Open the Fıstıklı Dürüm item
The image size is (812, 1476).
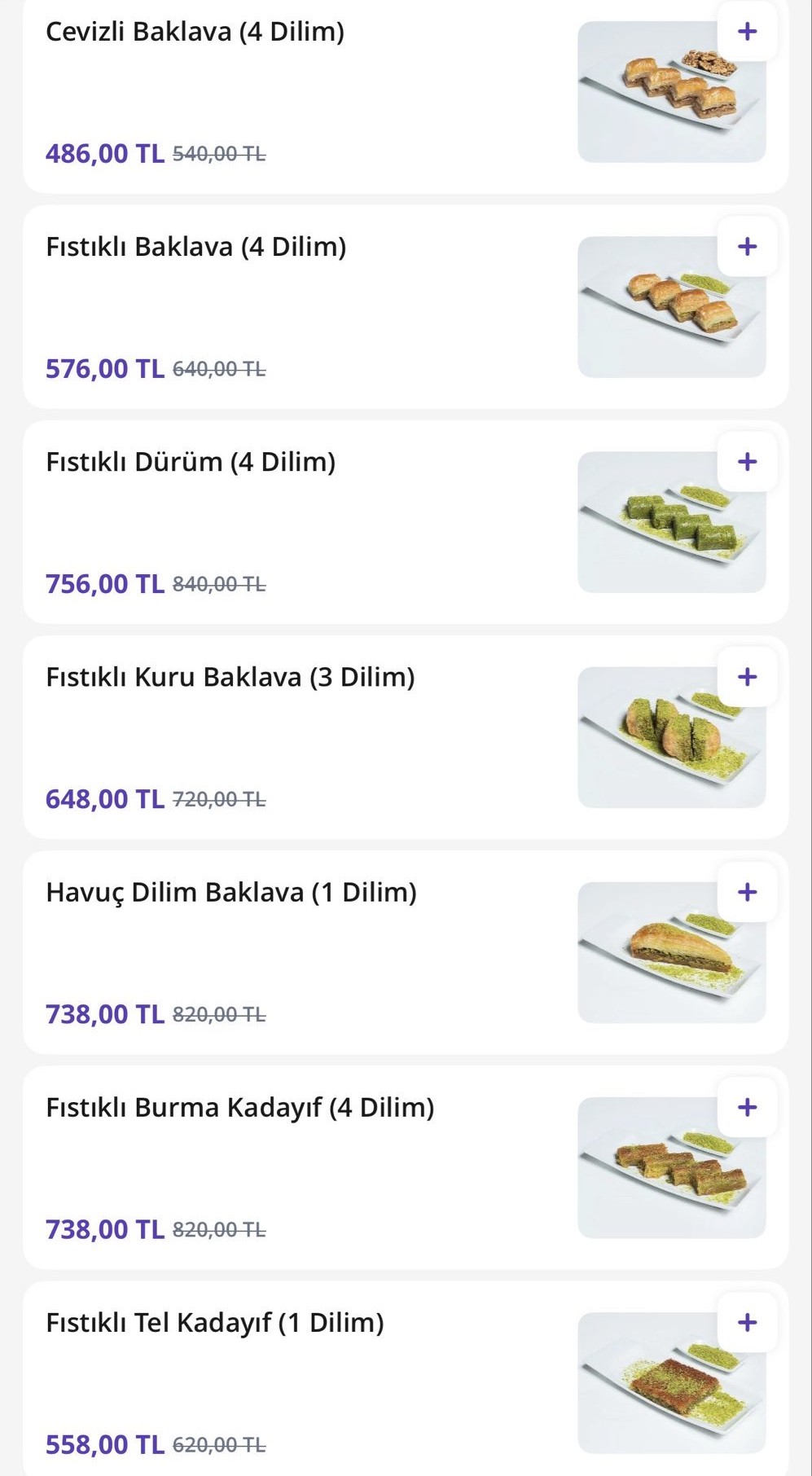pyautogui.click(x=191, y=462)
